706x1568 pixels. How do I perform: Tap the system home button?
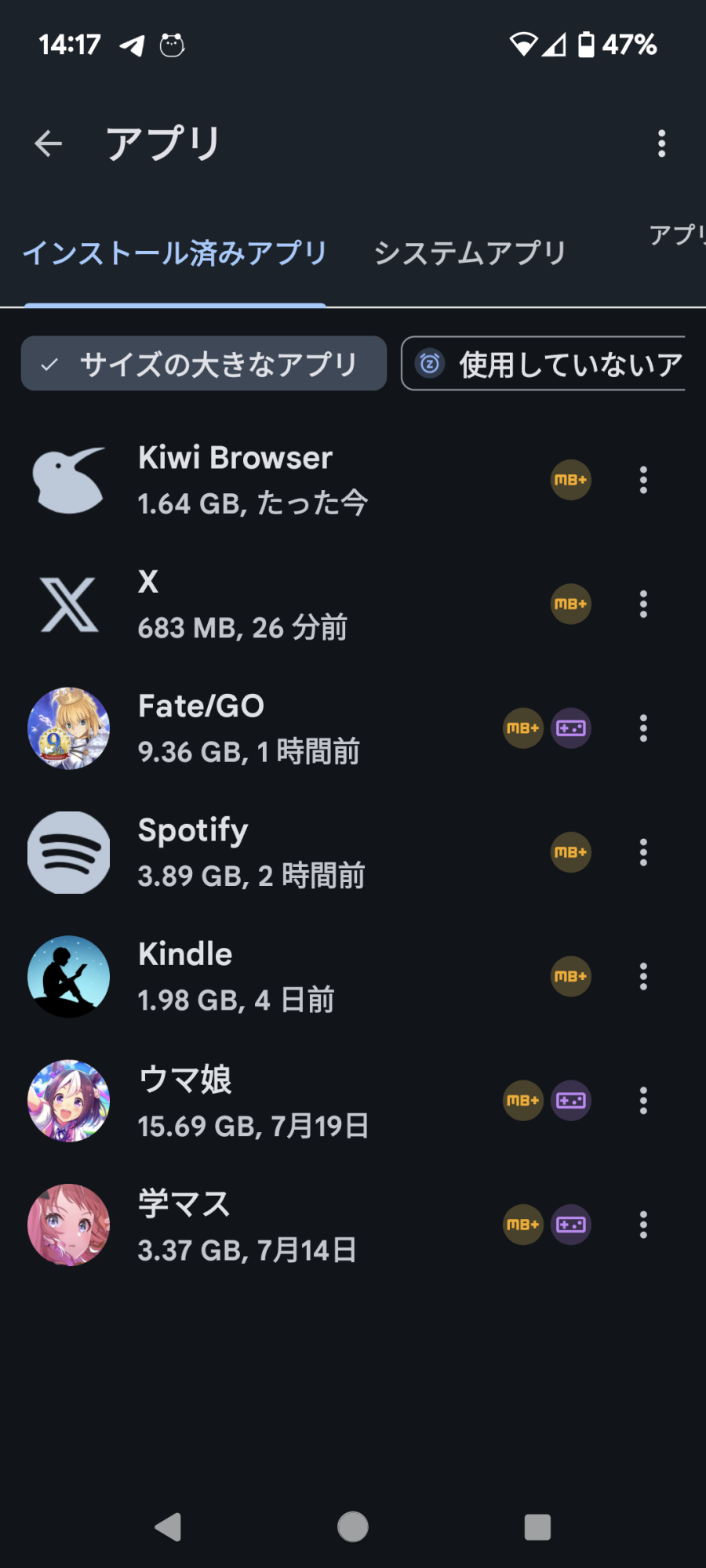[353, 1526]
